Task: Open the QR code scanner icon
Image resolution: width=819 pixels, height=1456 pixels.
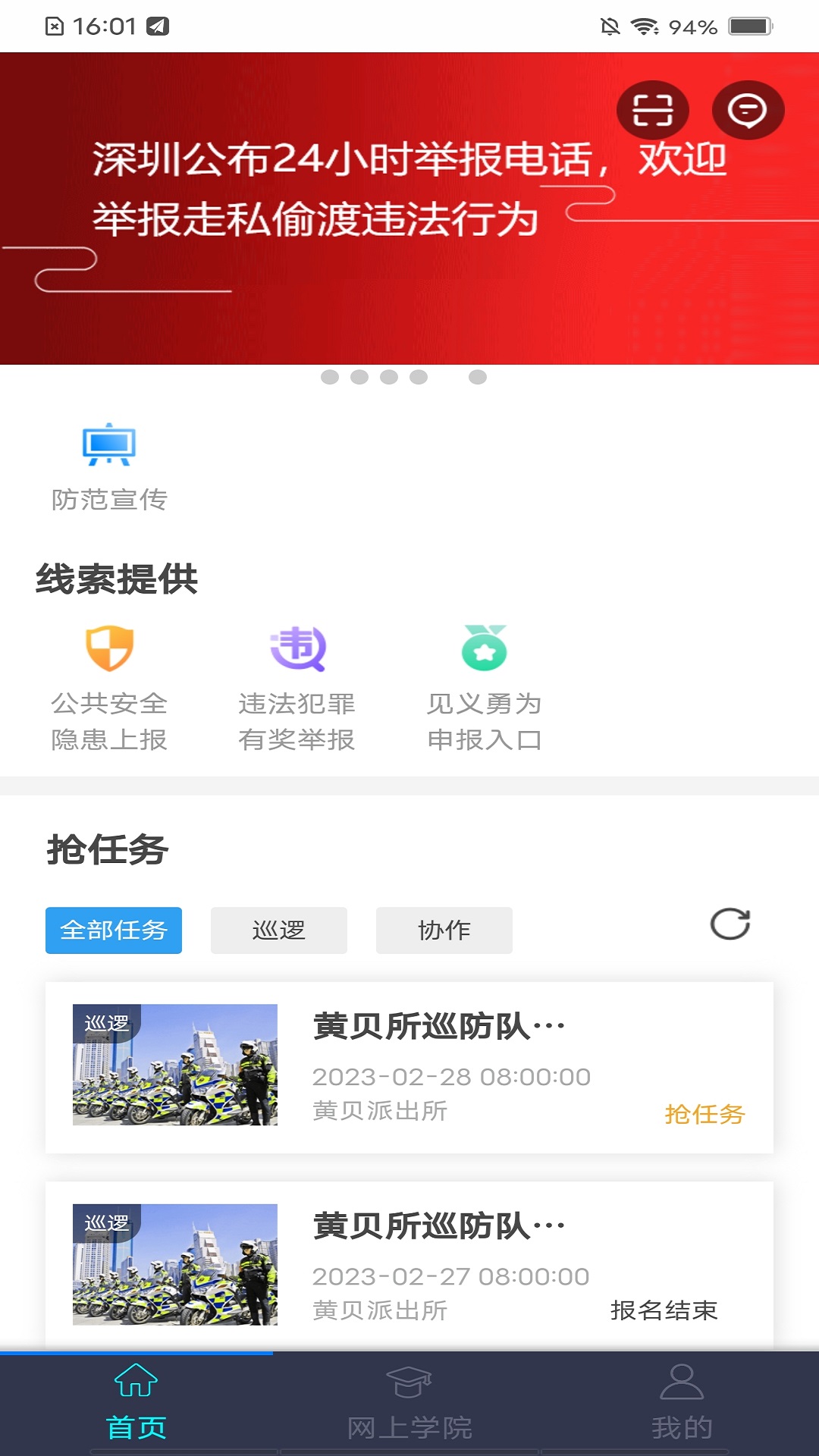Action: (652, 111)
